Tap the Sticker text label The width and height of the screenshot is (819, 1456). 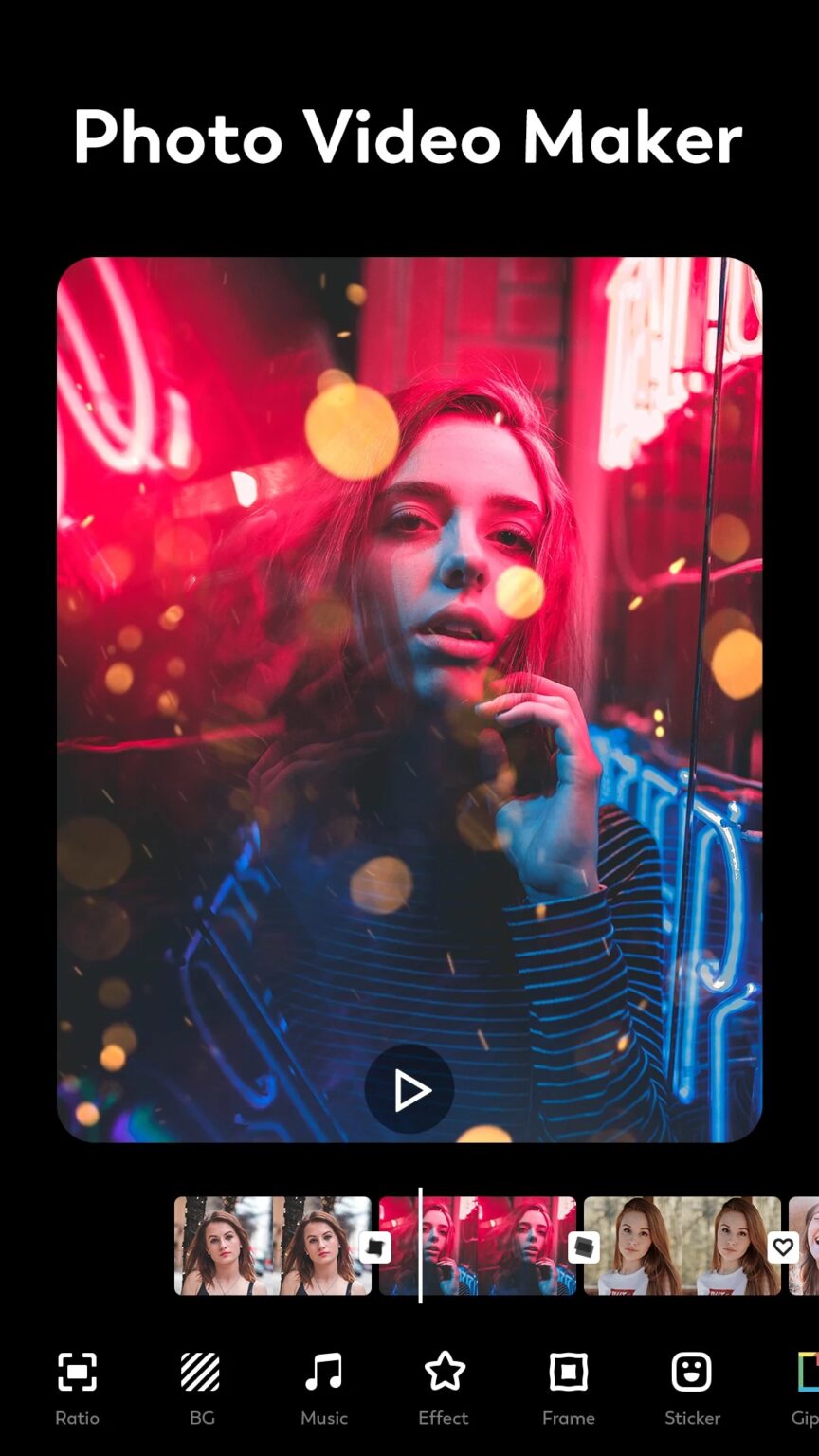pos(691,1418)
